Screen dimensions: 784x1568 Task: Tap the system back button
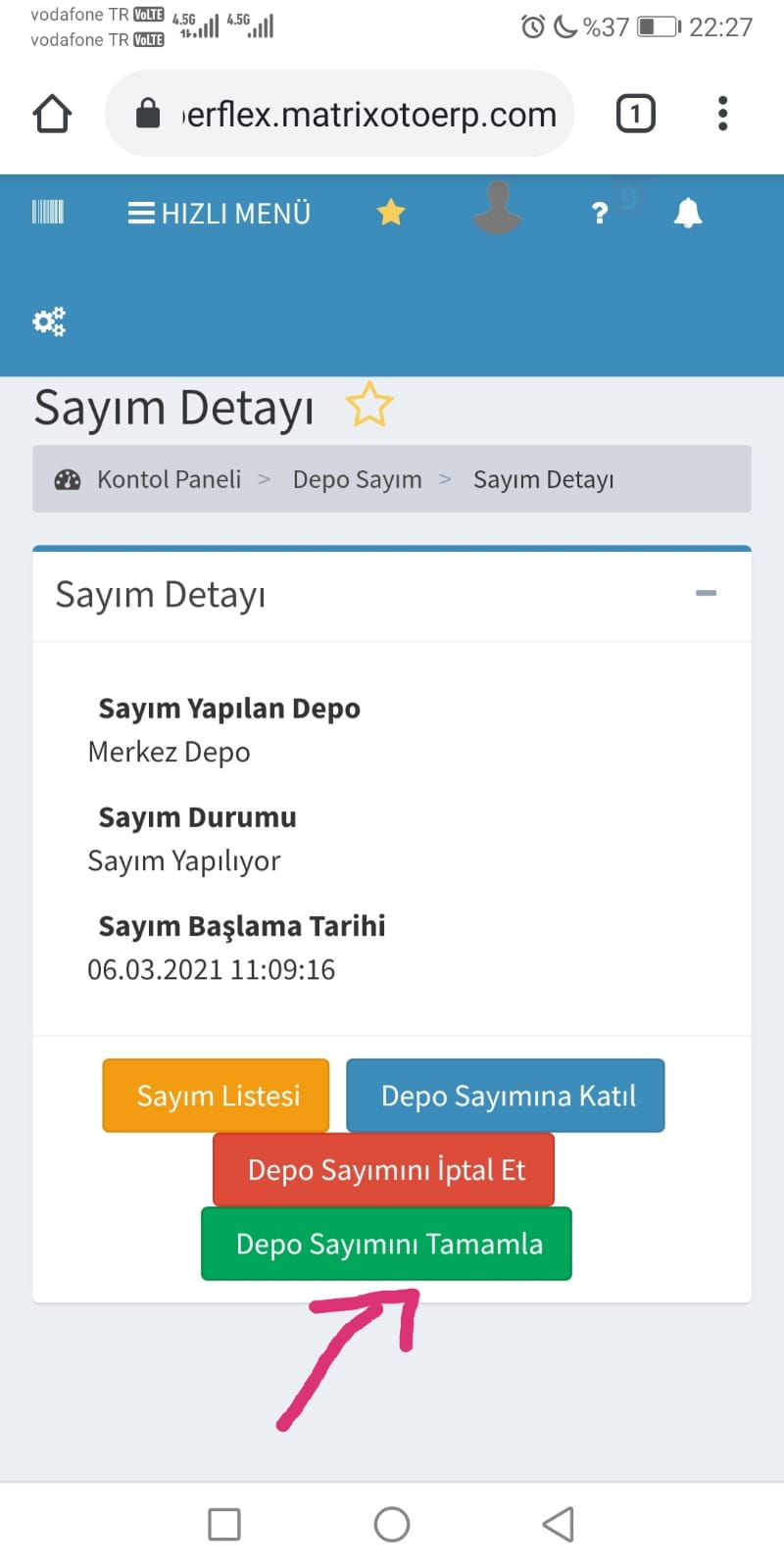pyautogui.click(x=558, y=1524)
